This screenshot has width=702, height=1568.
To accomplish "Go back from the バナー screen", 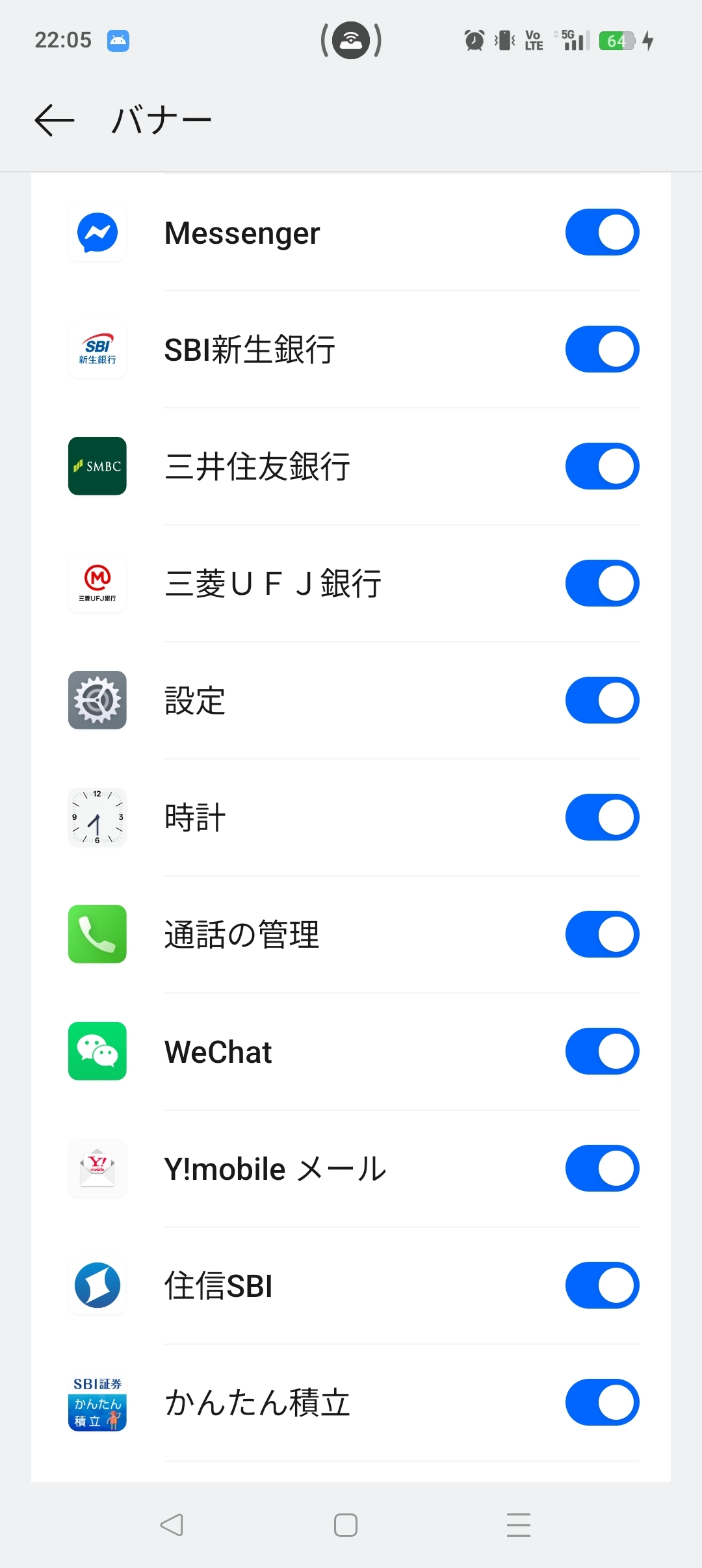I will coord(55,120).
